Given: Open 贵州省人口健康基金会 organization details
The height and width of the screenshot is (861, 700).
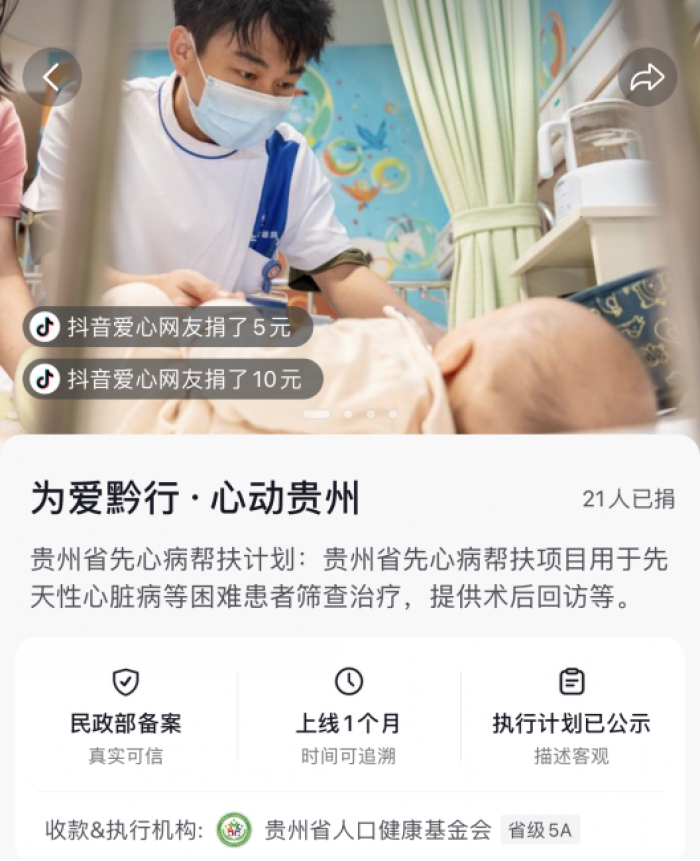Looking at the screenshot, I should (377, 829).
